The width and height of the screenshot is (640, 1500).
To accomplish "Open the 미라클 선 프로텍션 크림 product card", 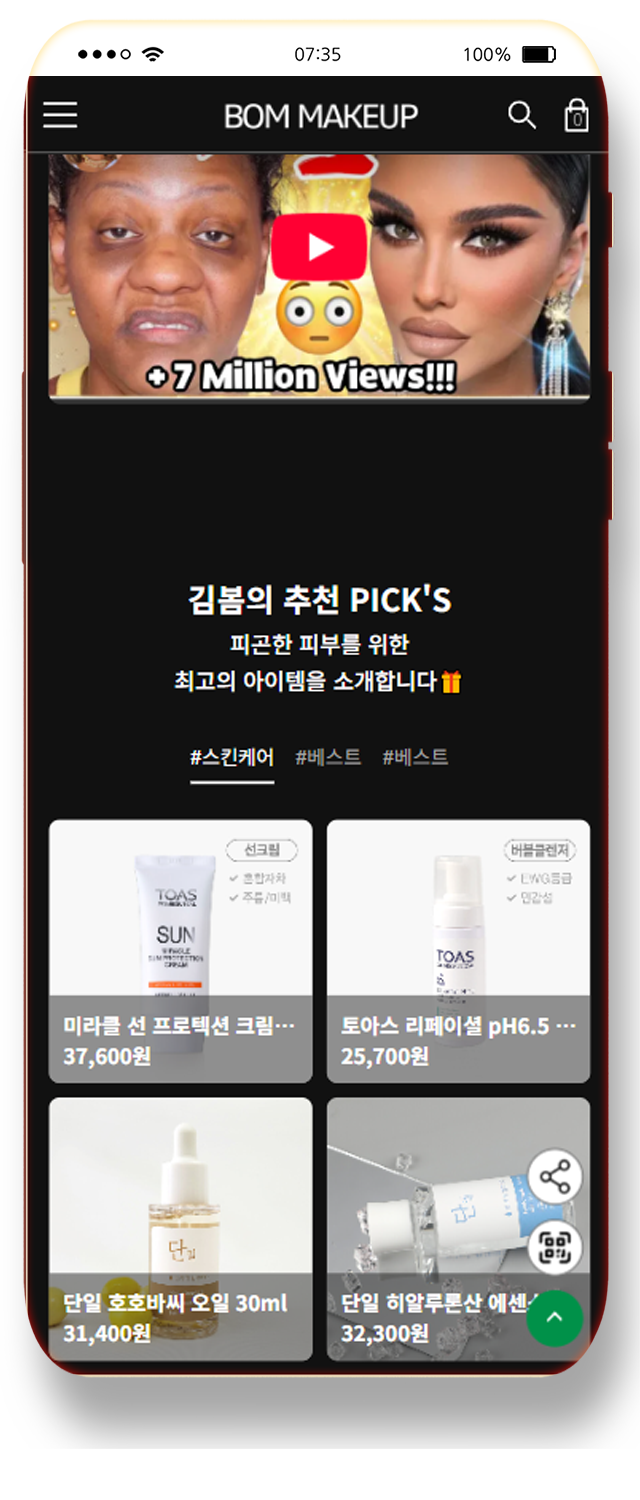I will point(180,950).
